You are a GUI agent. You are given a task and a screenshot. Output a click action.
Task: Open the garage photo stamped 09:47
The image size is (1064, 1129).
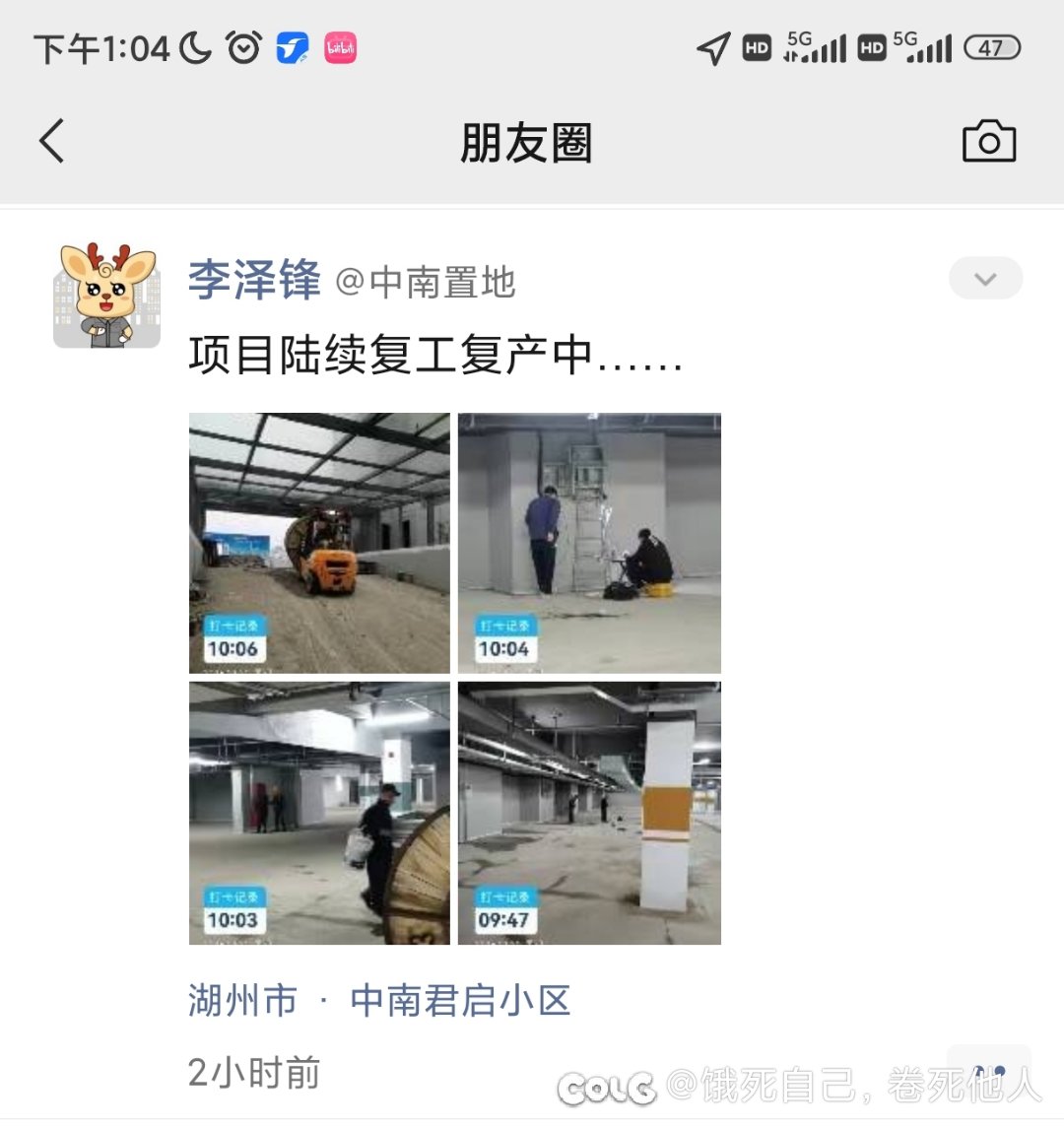(x=589, y=813)
